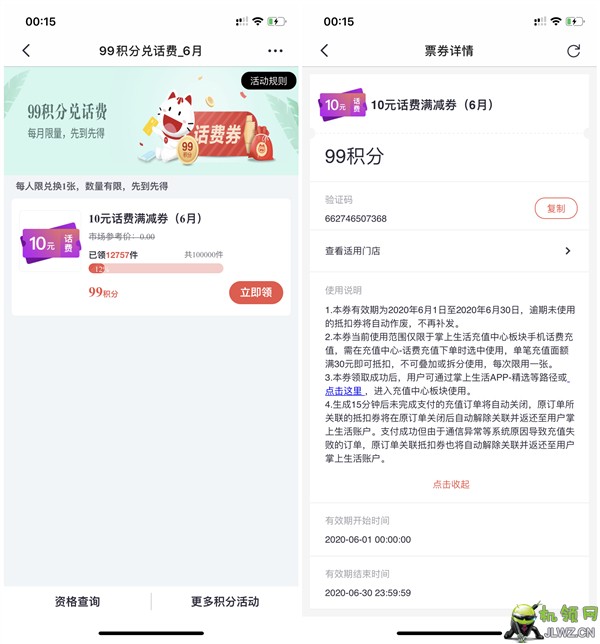Tap 立即领 to claim the coupon
Screen dimensions: 600x644
pos(256,292)
